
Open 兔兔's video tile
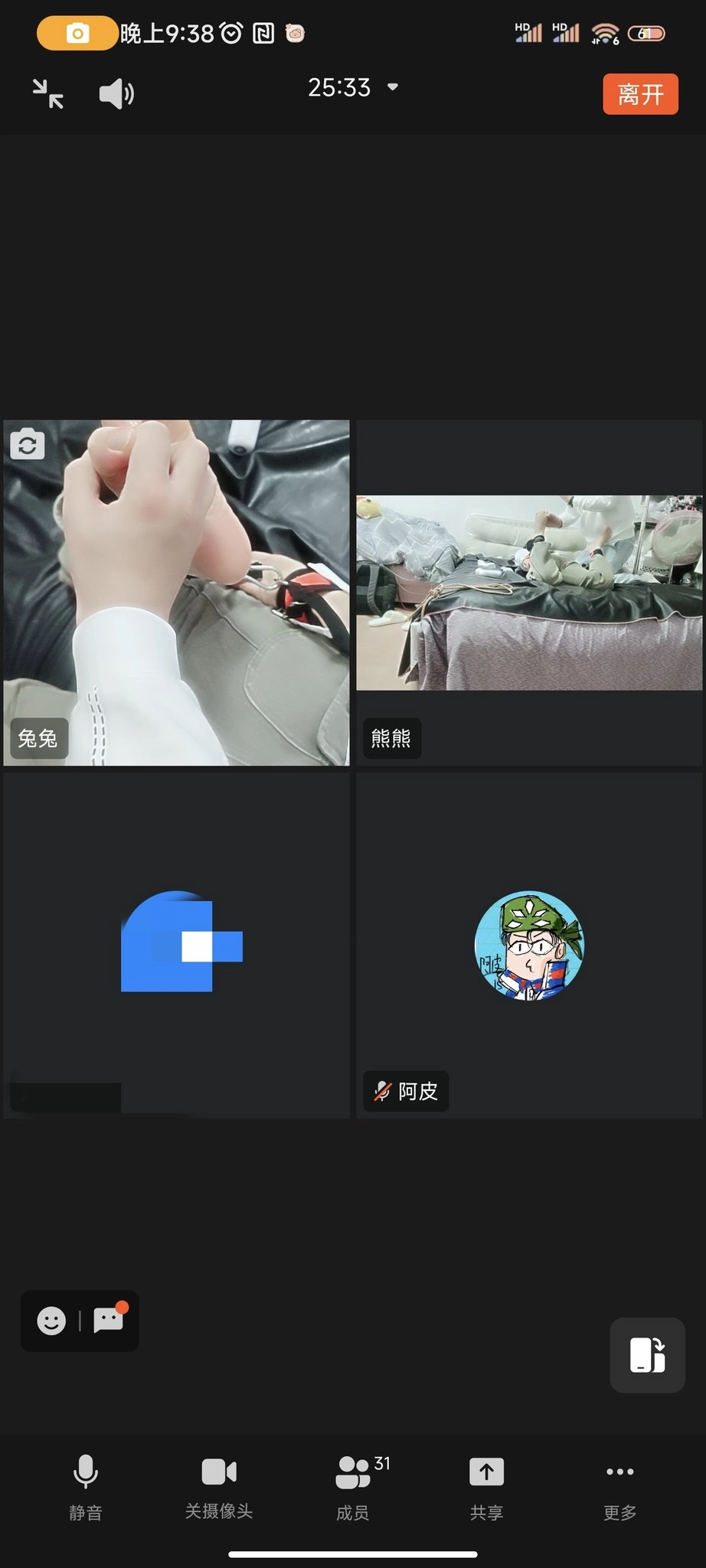coord(176,593)
